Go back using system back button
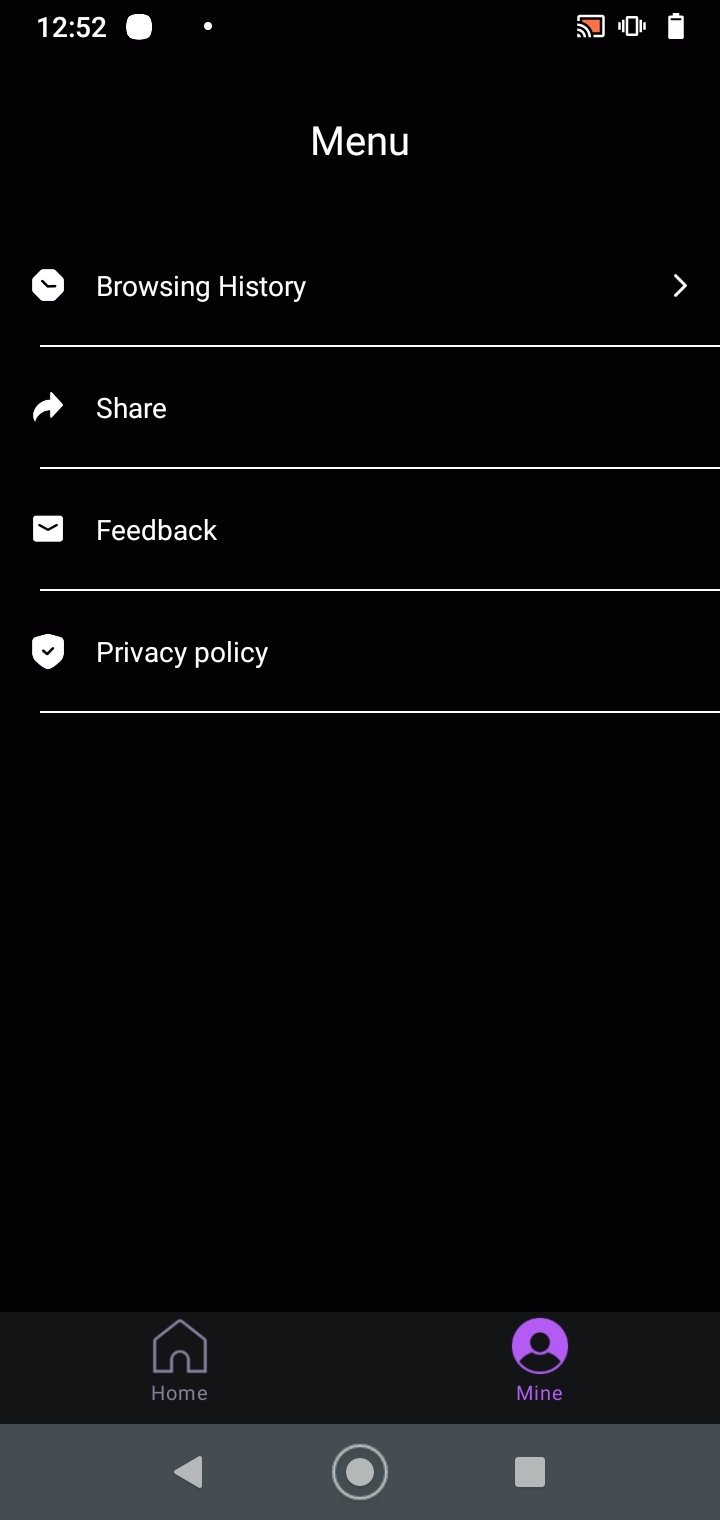The image size is (720, 1520). 188,1472
